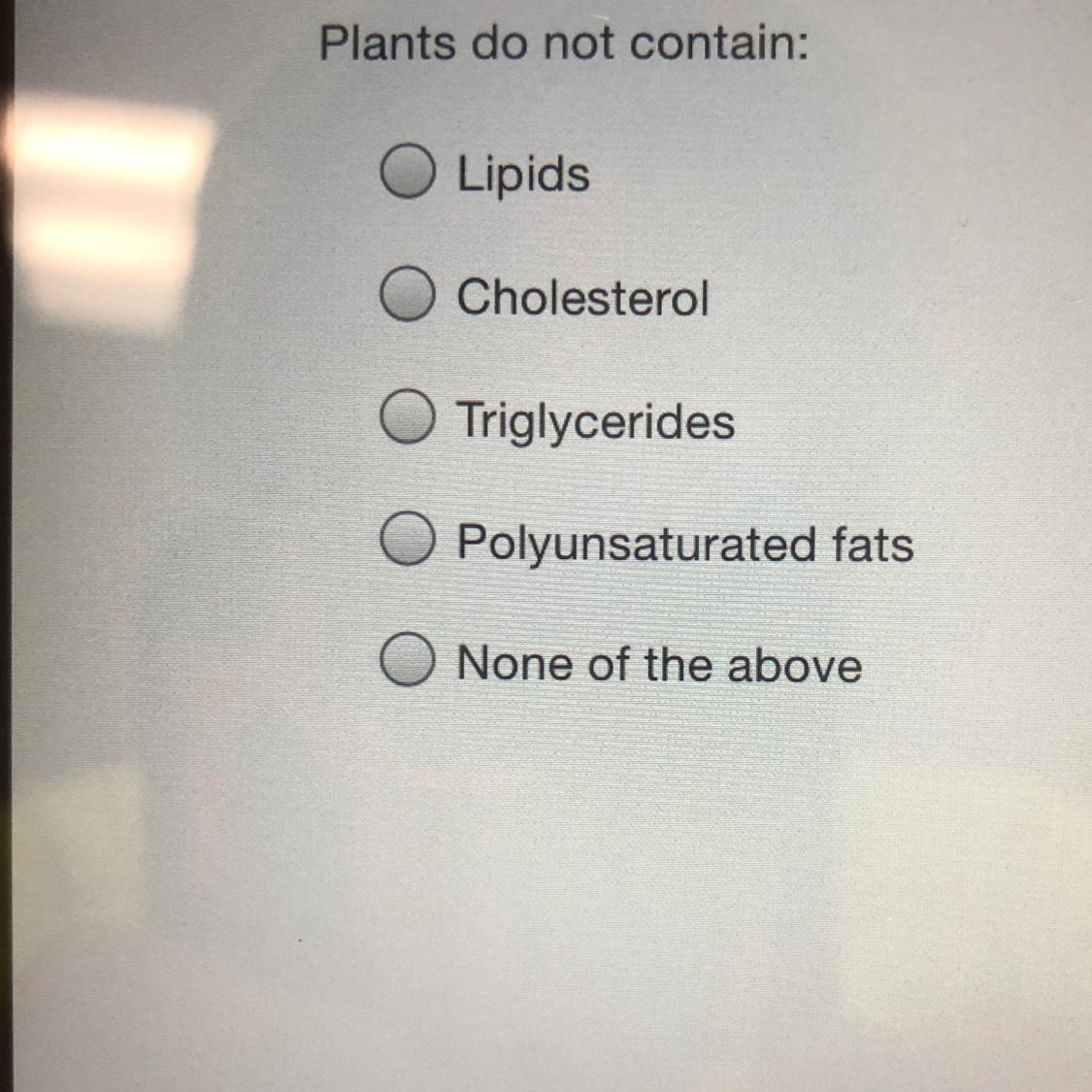Select the Lipids answer option

point(407,173)
